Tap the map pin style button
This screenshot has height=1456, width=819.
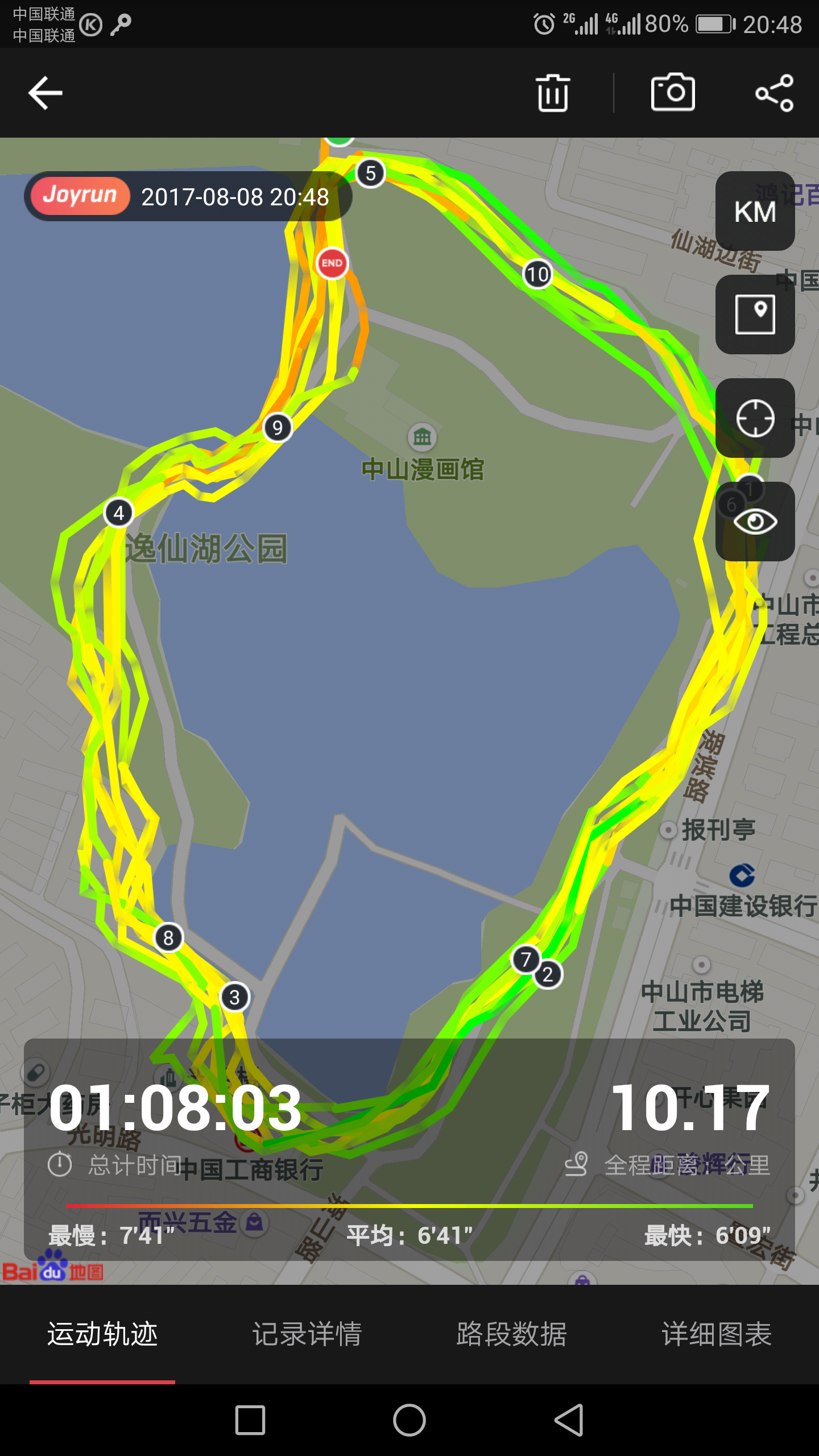[x=755, y=315]
